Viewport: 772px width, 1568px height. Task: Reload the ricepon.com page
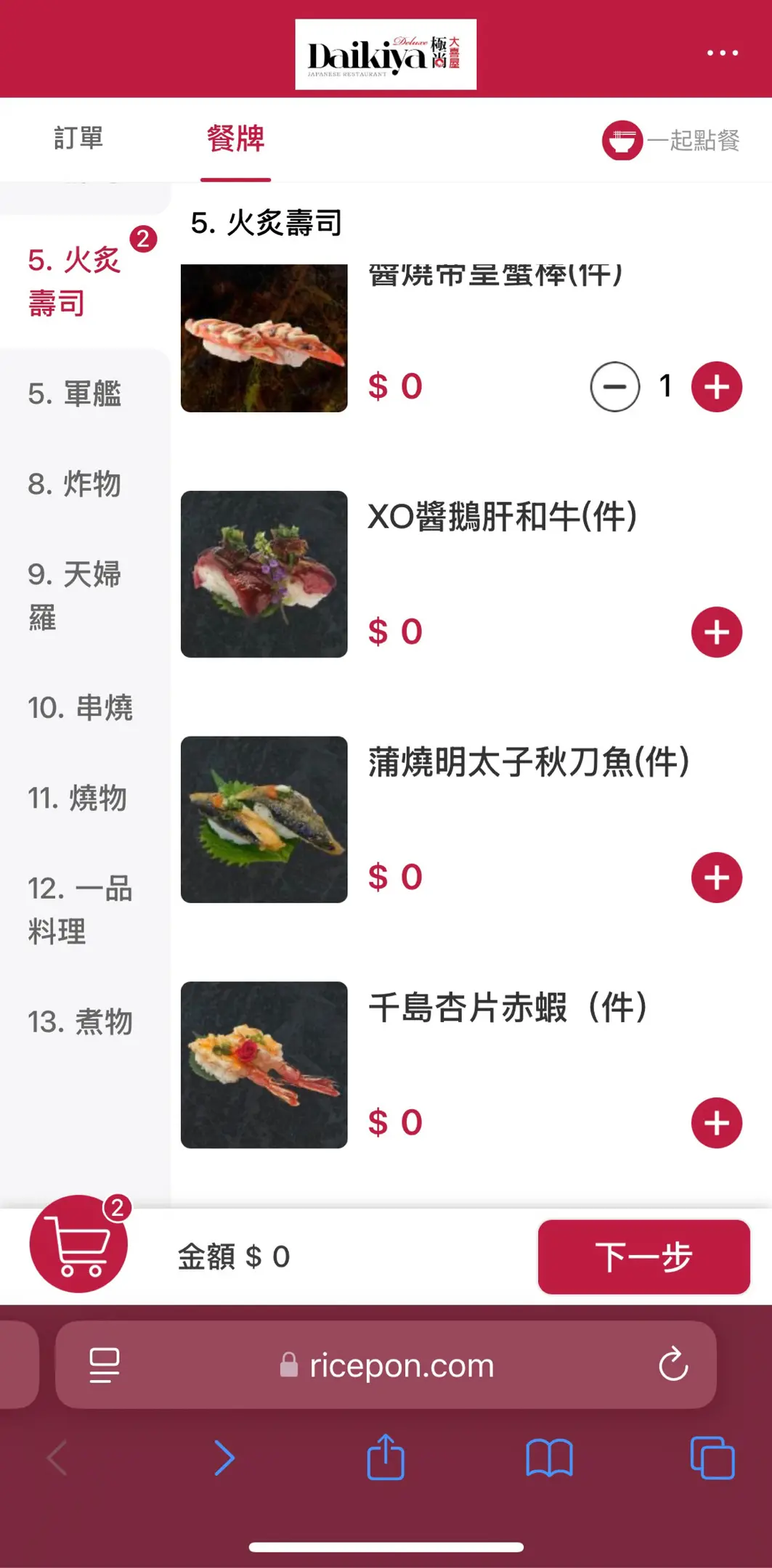pos(673,1365)
